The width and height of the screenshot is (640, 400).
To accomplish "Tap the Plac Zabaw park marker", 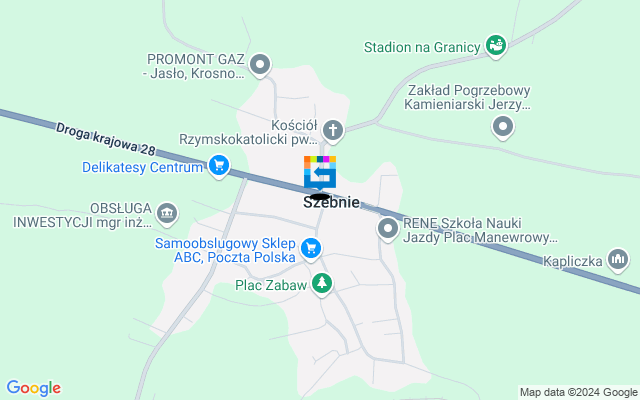I will (321, 284).
